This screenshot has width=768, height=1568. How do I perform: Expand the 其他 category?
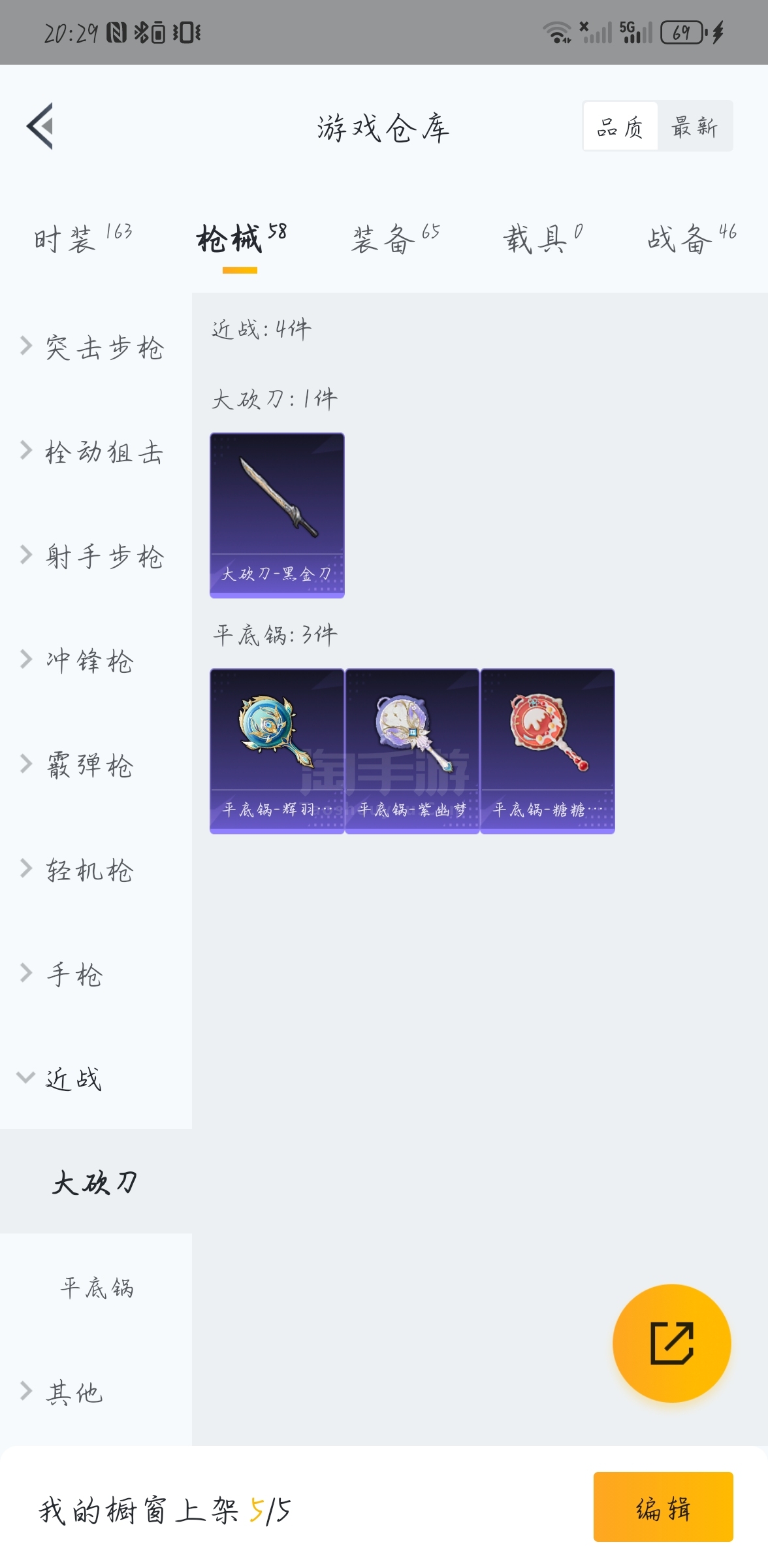point(96,1392)
